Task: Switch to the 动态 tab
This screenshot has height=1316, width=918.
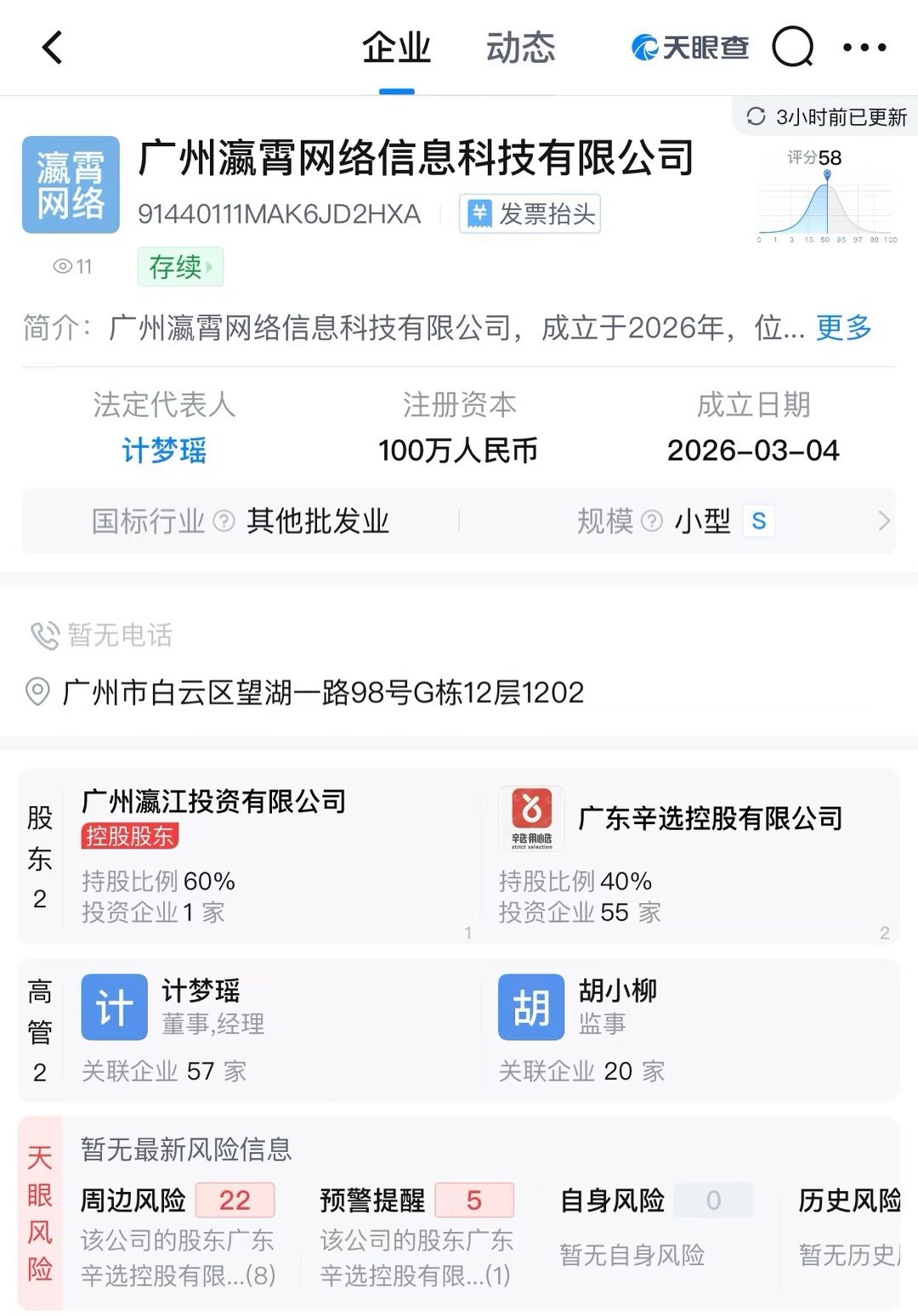Action: pyautogui.click(x=521, y=48)
